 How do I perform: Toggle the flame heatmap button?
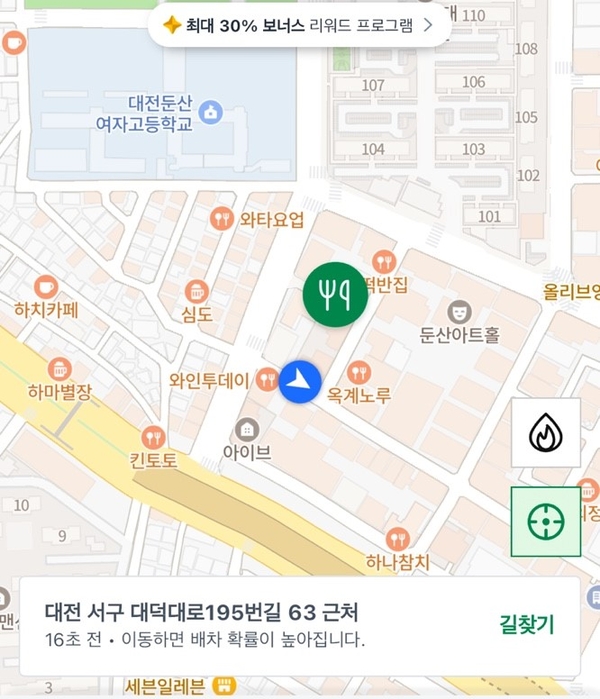[x=545, y=433]
